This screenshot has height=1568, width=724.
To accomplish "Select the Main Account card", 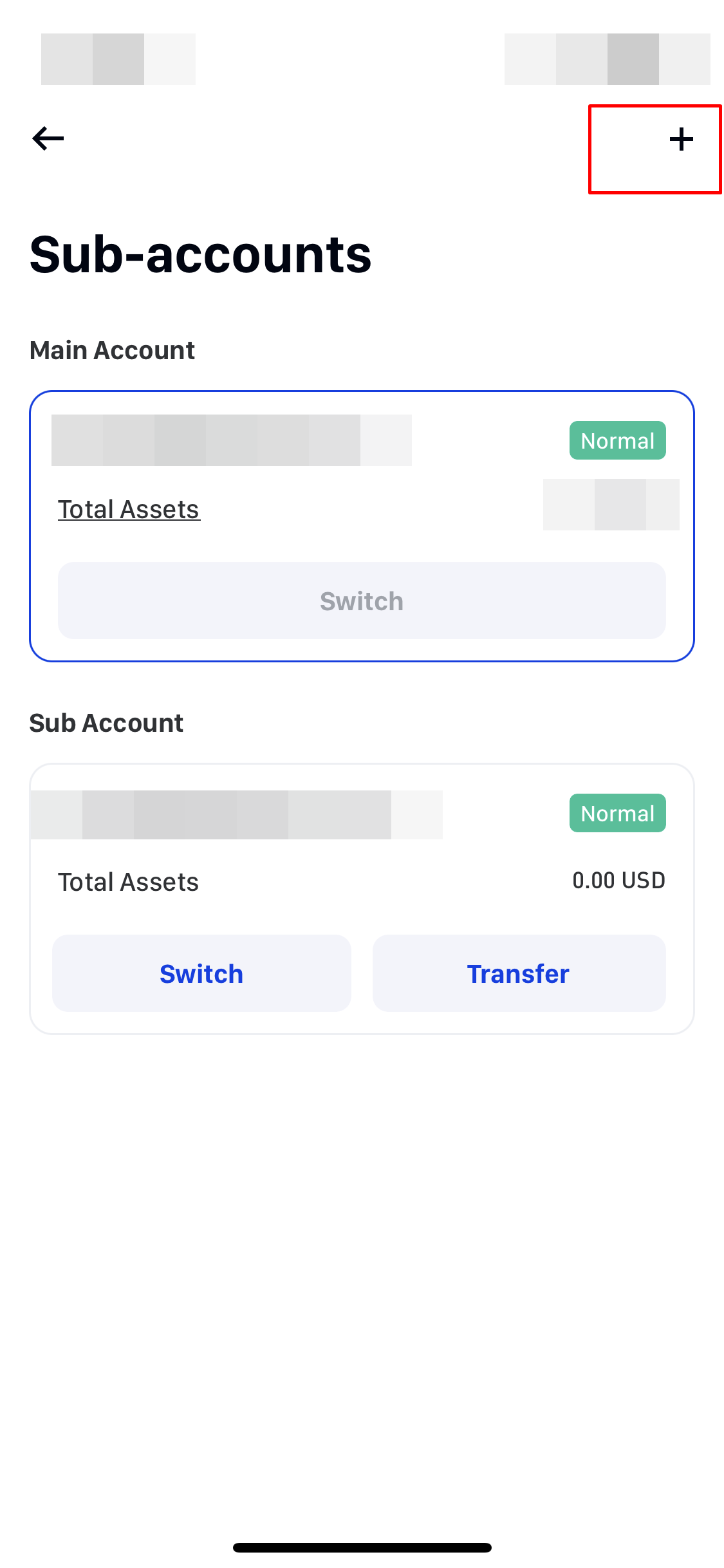I will pos(362,525).
